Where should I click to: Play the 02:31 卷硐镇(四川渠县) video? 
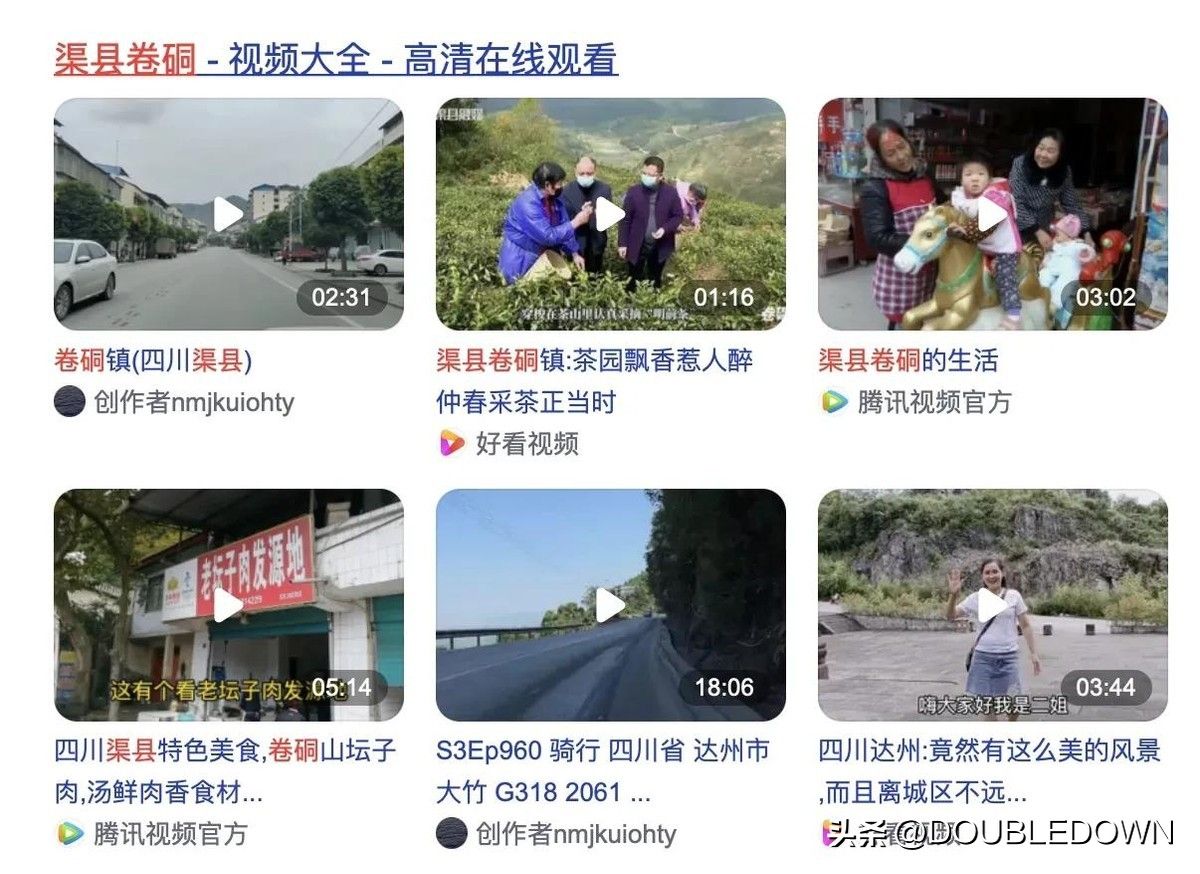[228, 214]
